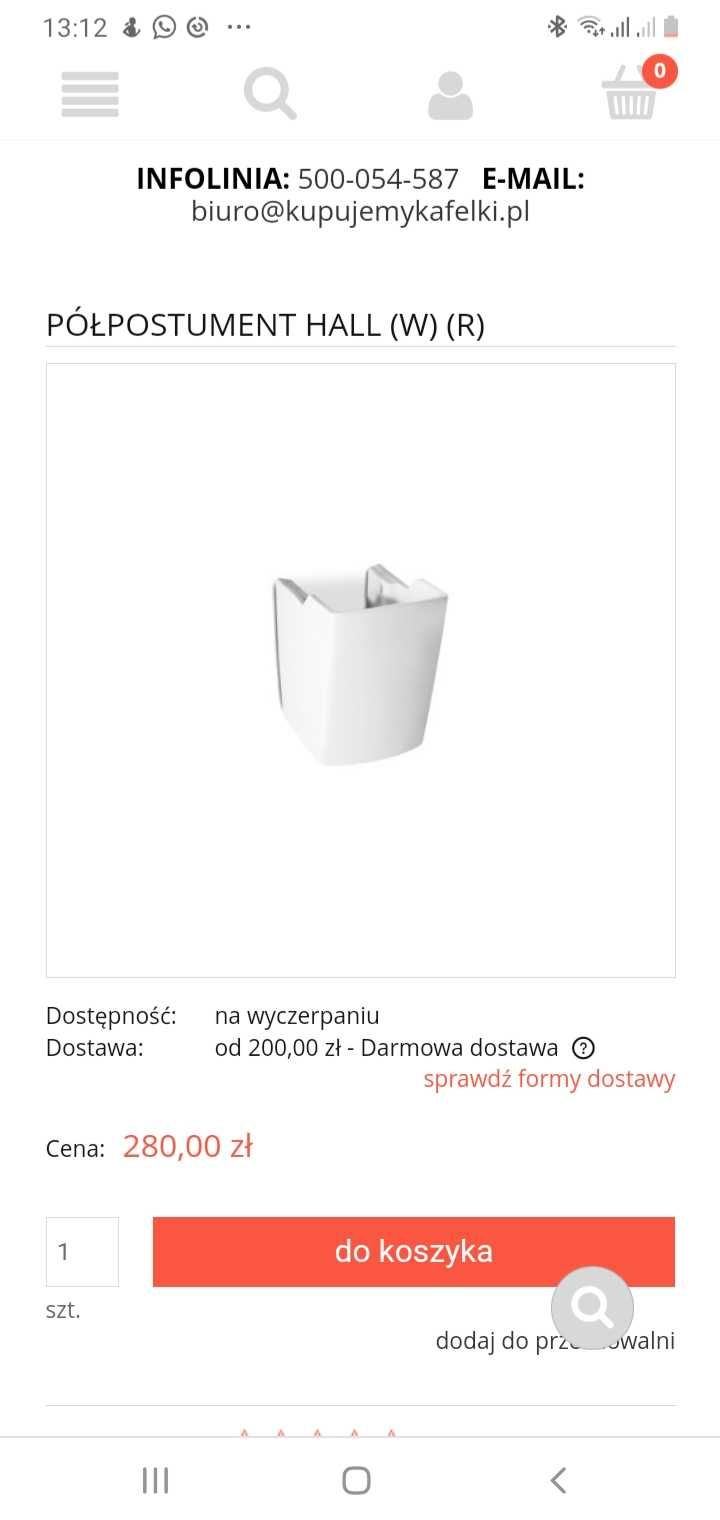Open the search magnifier in header

point(270,95)
